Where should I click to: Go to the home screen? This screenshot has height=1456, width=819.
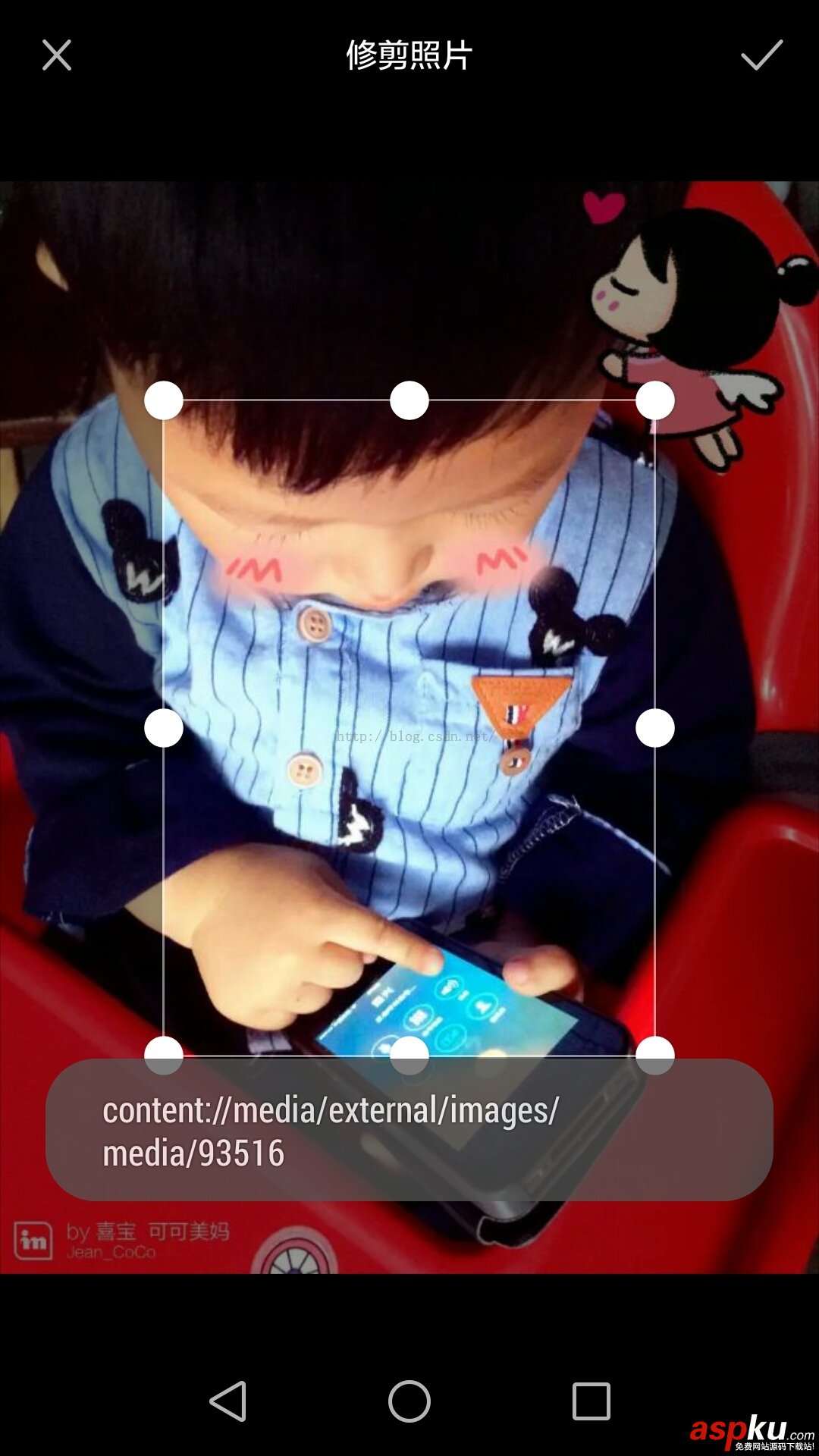[409, 1401]
